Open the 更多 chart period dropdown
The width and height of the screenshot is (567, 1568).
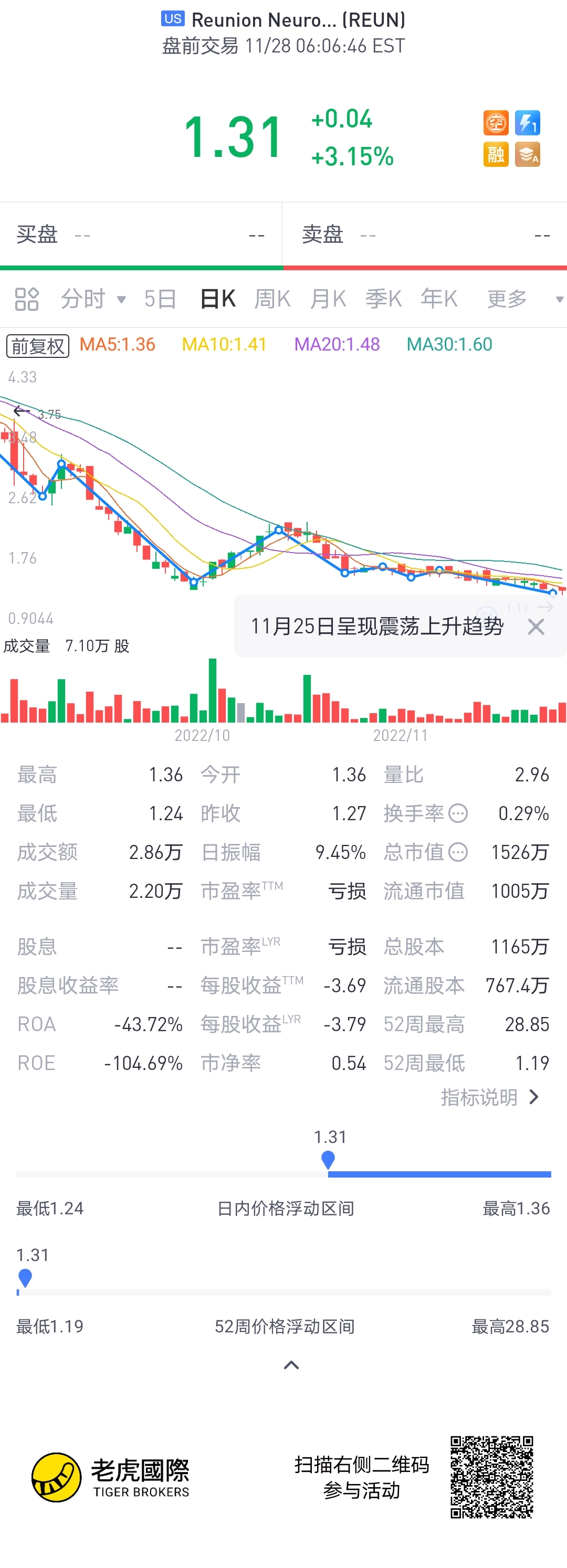click(x=524, y=299)
